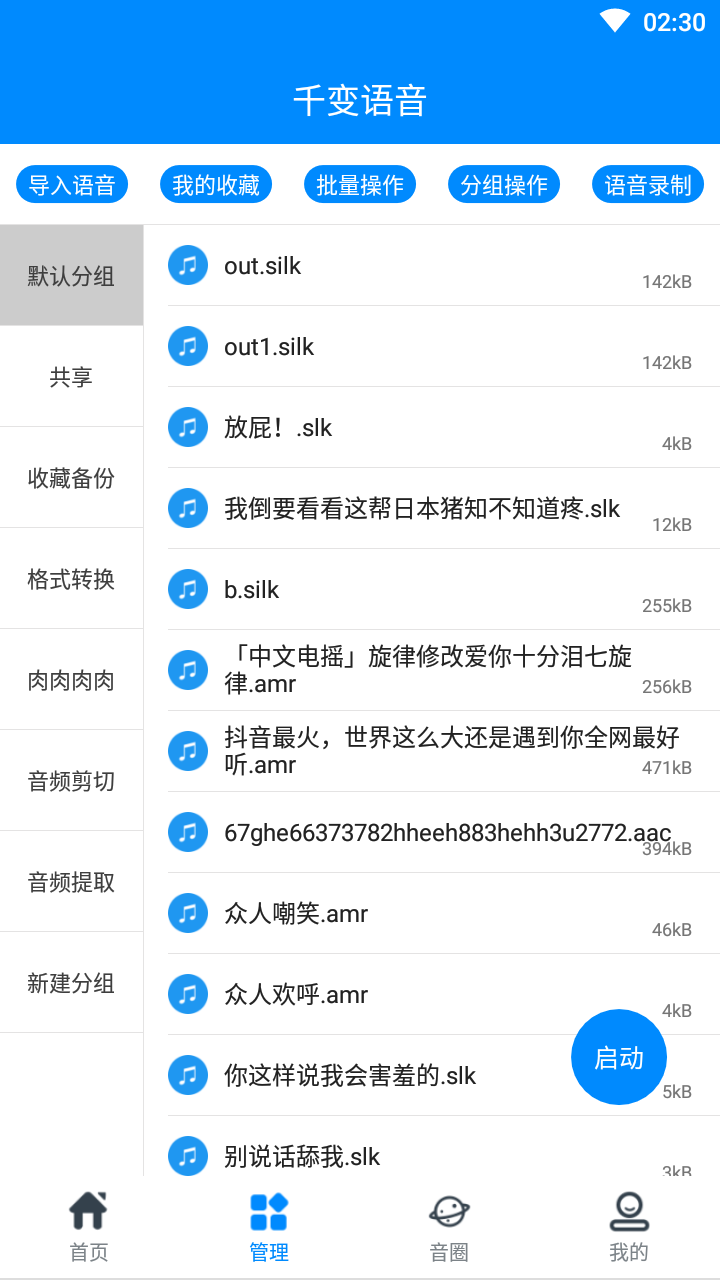Select the 收藏备份 group in sidebar
Image resolution: width=720 pixels, height=1280 pixels.
coord(71,478)
